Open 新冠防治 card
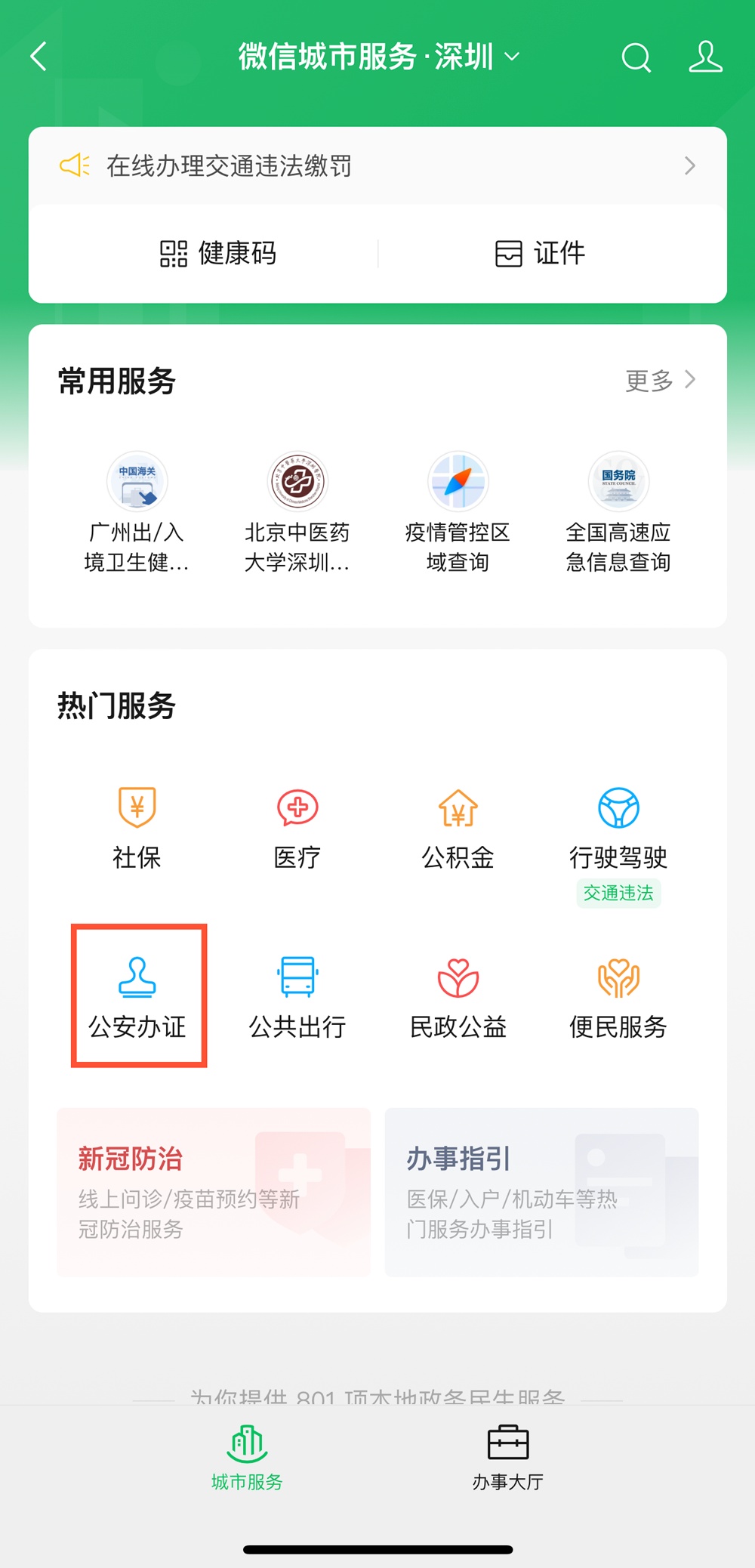The image size is (755, 1568). coord(214,1192)
